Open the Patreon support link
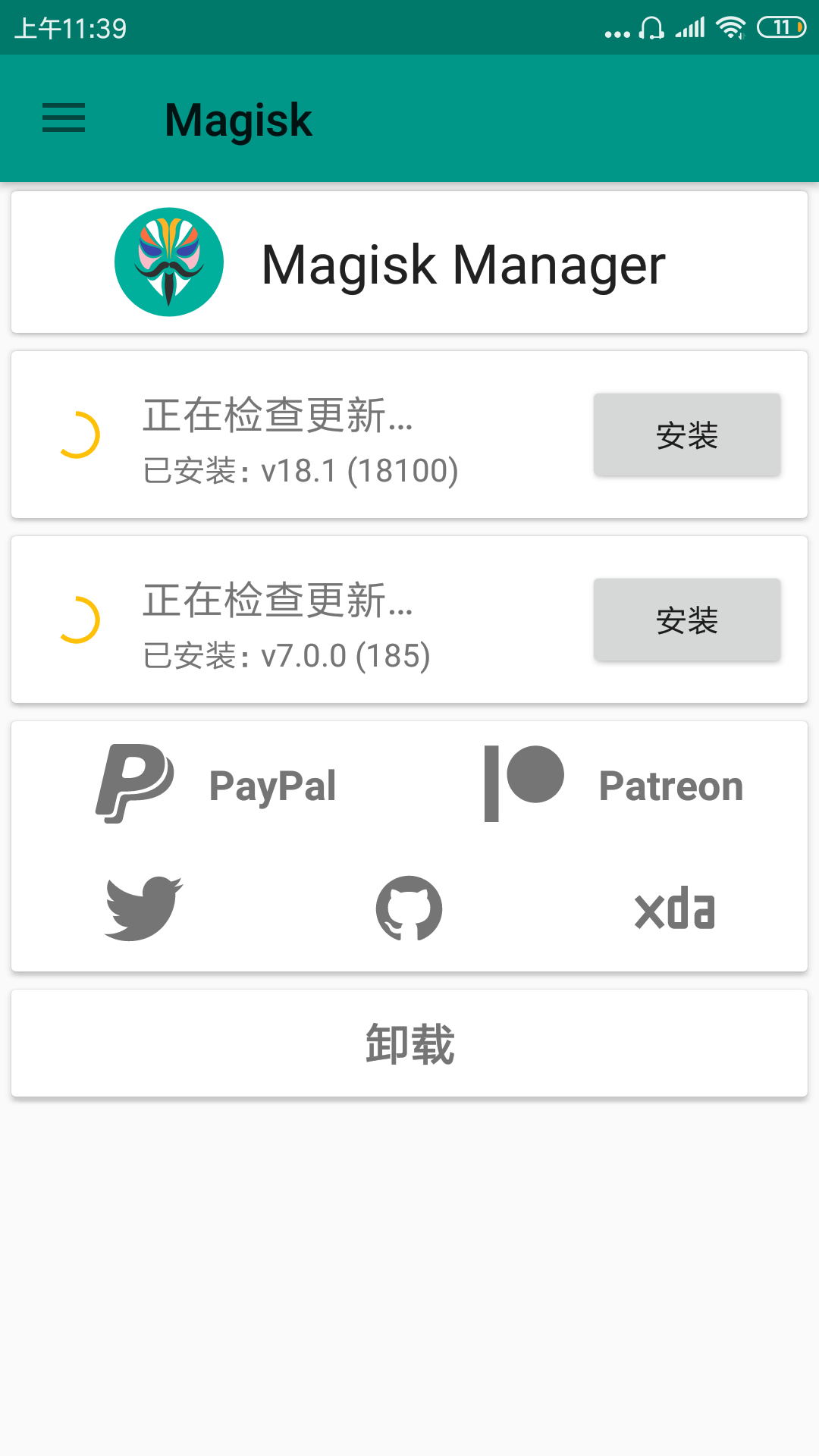The width and height of the screenshot is (819, 1456). pos(614,784)
